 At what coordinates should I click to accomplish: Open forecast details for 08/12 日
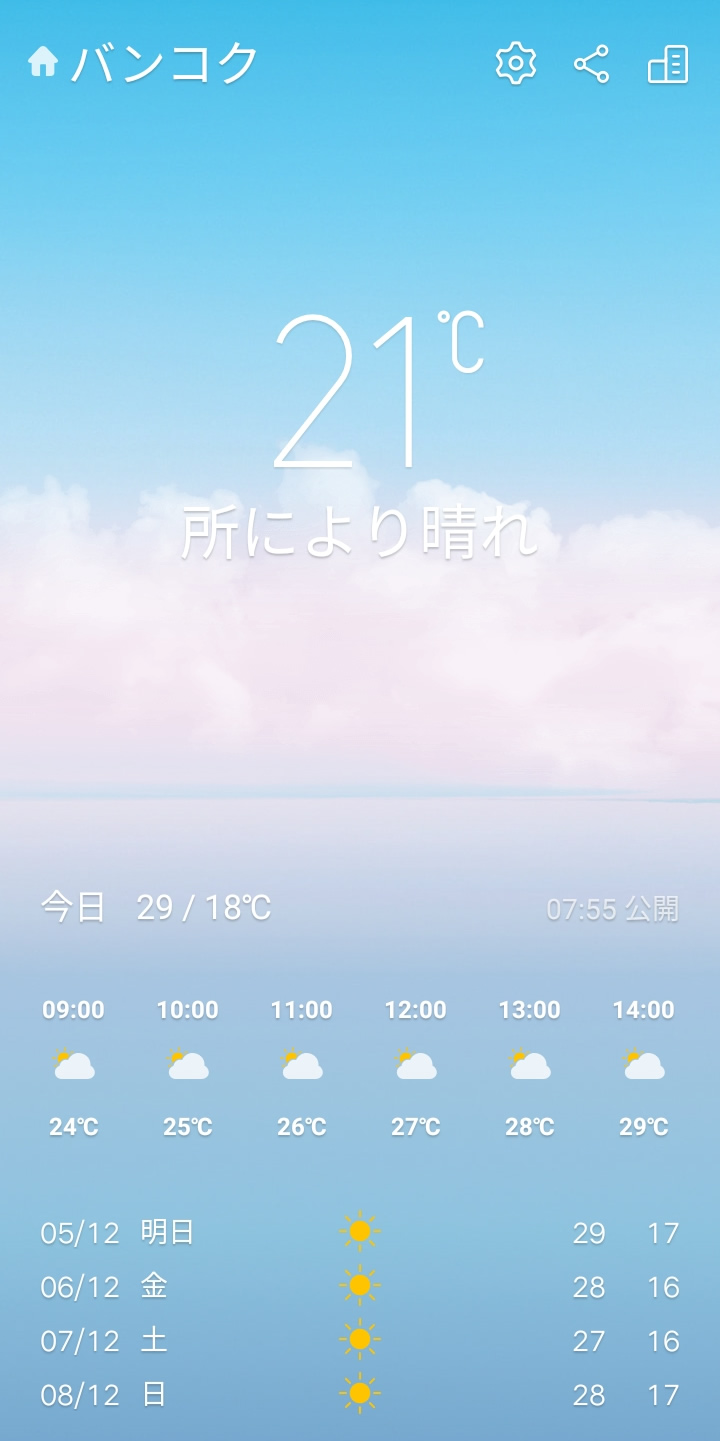tap(360, 1394)
